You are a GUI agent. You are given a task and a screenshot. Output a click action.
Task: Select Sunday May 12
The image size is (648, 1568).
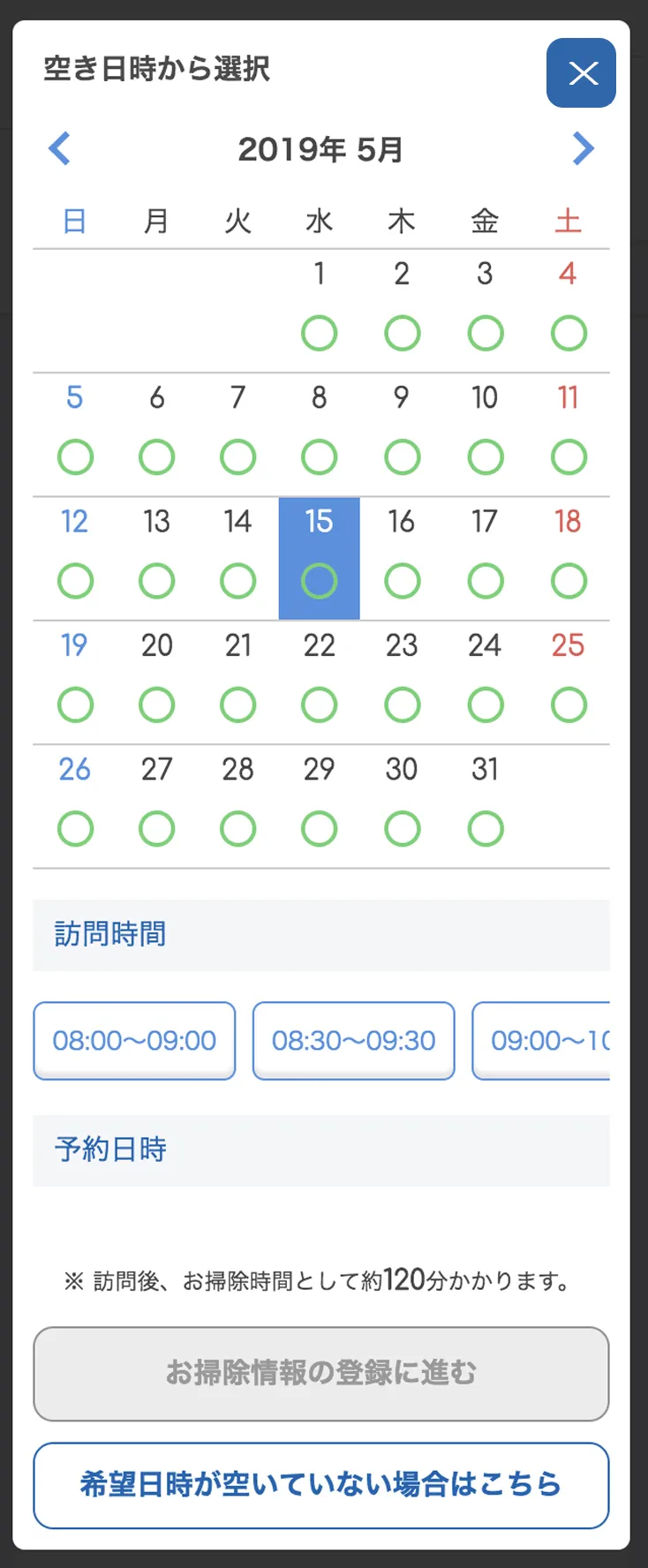click(75, 557)
